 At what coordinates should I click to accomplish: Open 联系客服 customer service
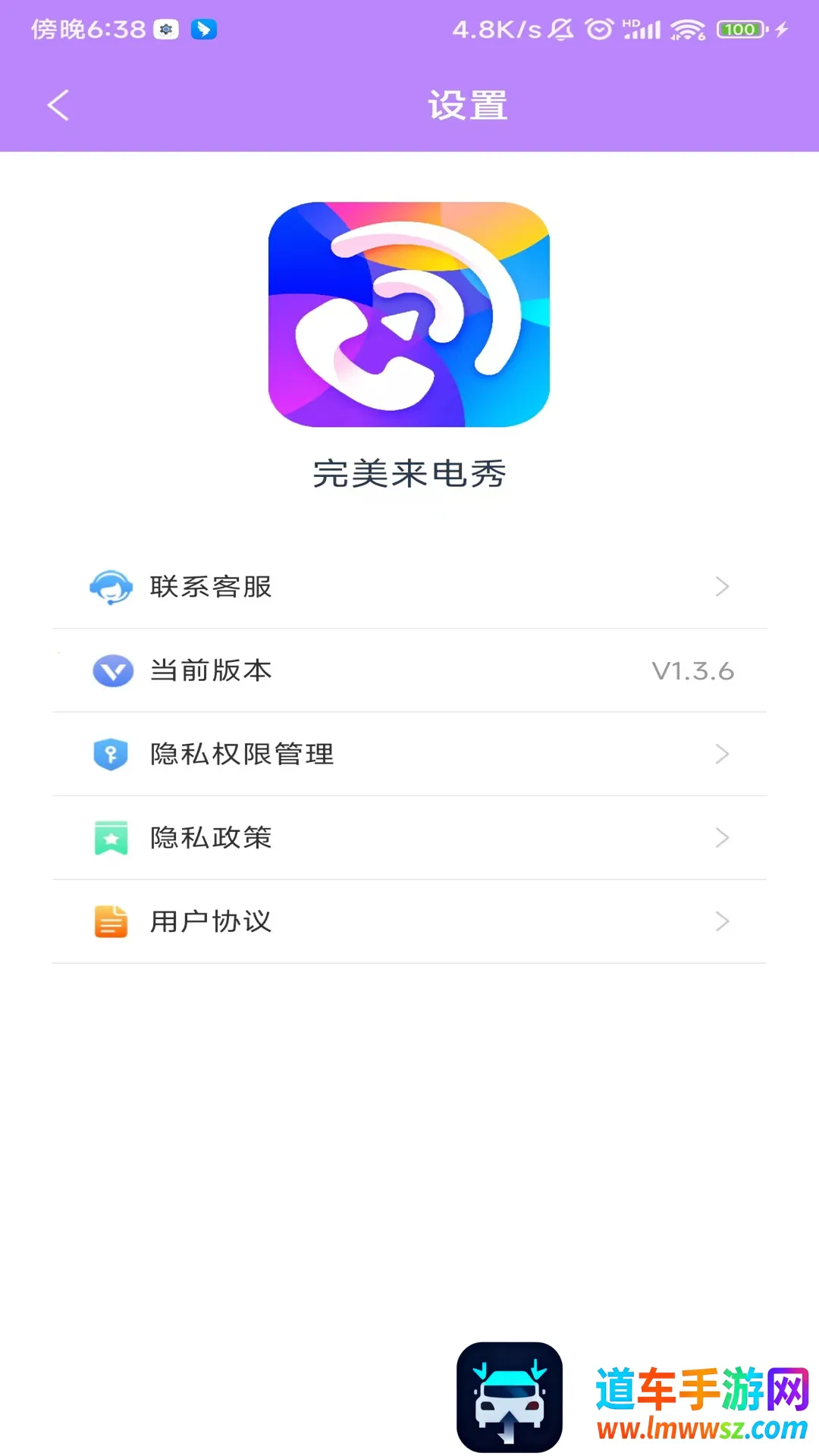point(409,586)
